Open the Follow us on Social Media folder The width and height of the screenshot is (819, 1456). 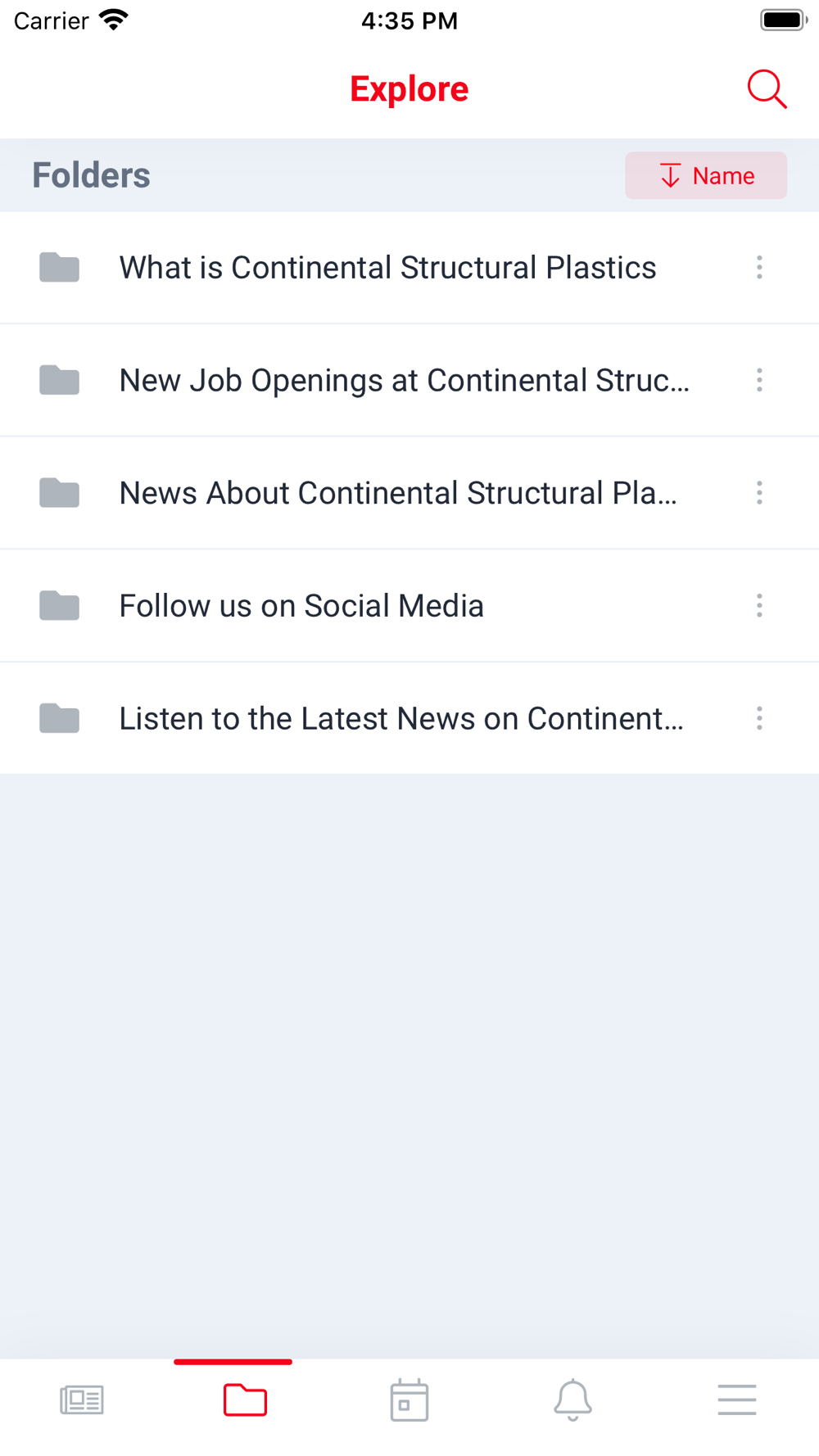coord(409,606)
